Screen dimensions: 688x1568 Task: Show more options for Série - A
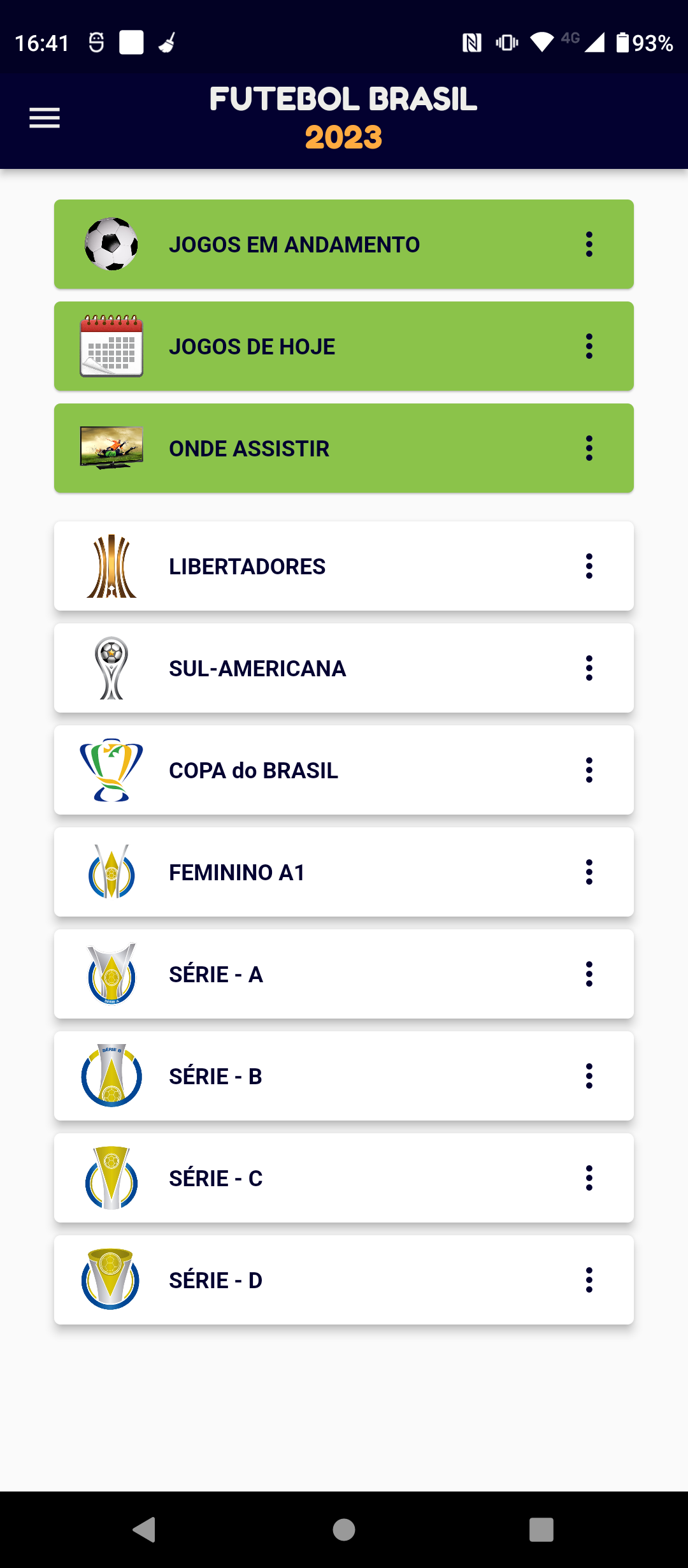click(589, 974)
